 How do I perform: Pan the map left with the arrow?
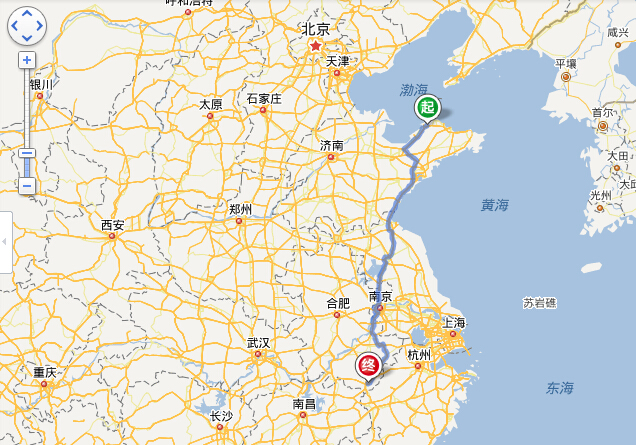tap(14, 27)
